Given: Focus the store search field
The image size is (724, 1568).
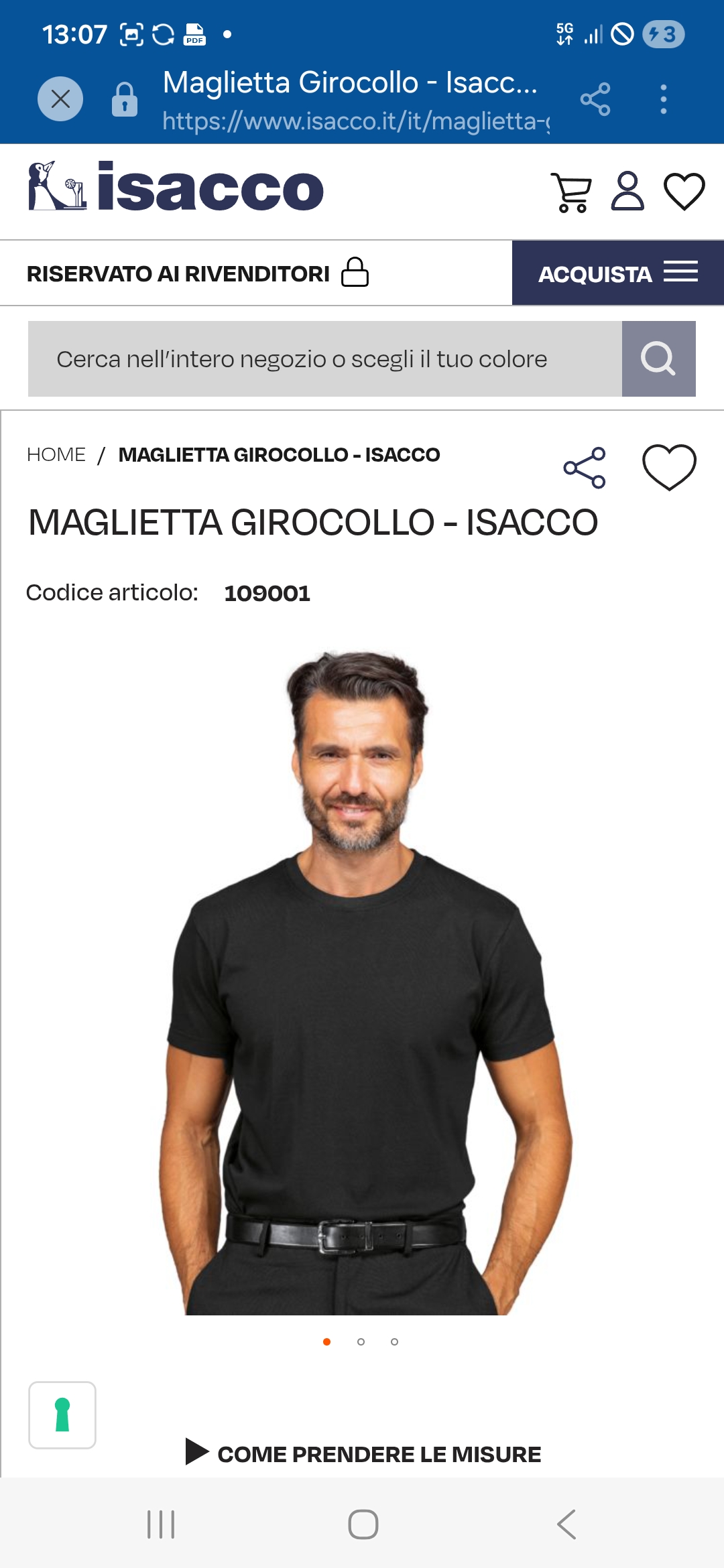Looking at the screenshot, I should [325, 359].
